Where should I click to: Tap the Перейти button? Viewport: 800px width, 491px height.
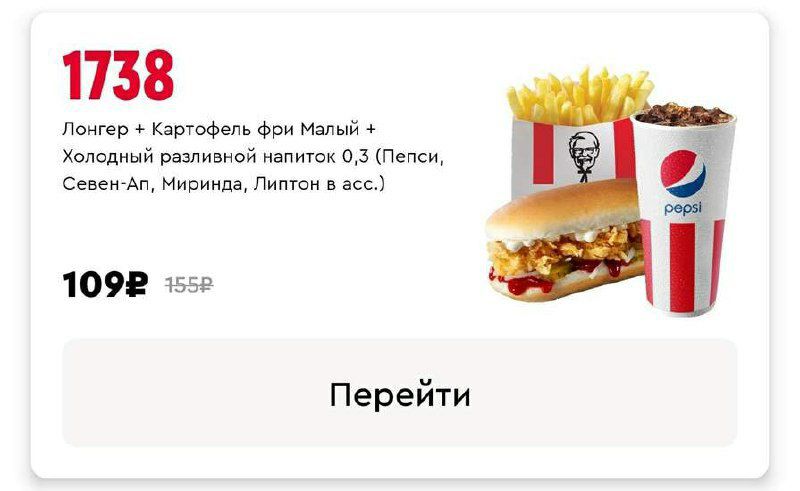click(x=400, y=393)
